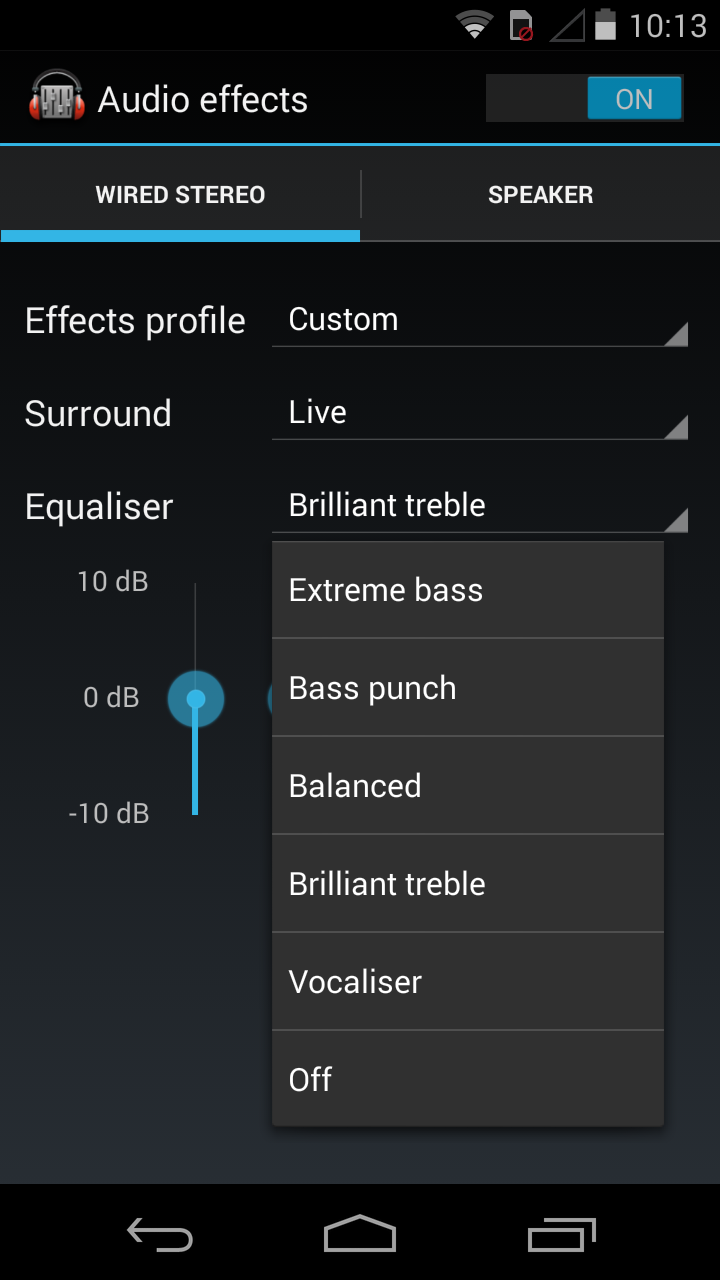Choose Extreme bass preset
Screen dimensions: 720x1280
coord(468,590)
